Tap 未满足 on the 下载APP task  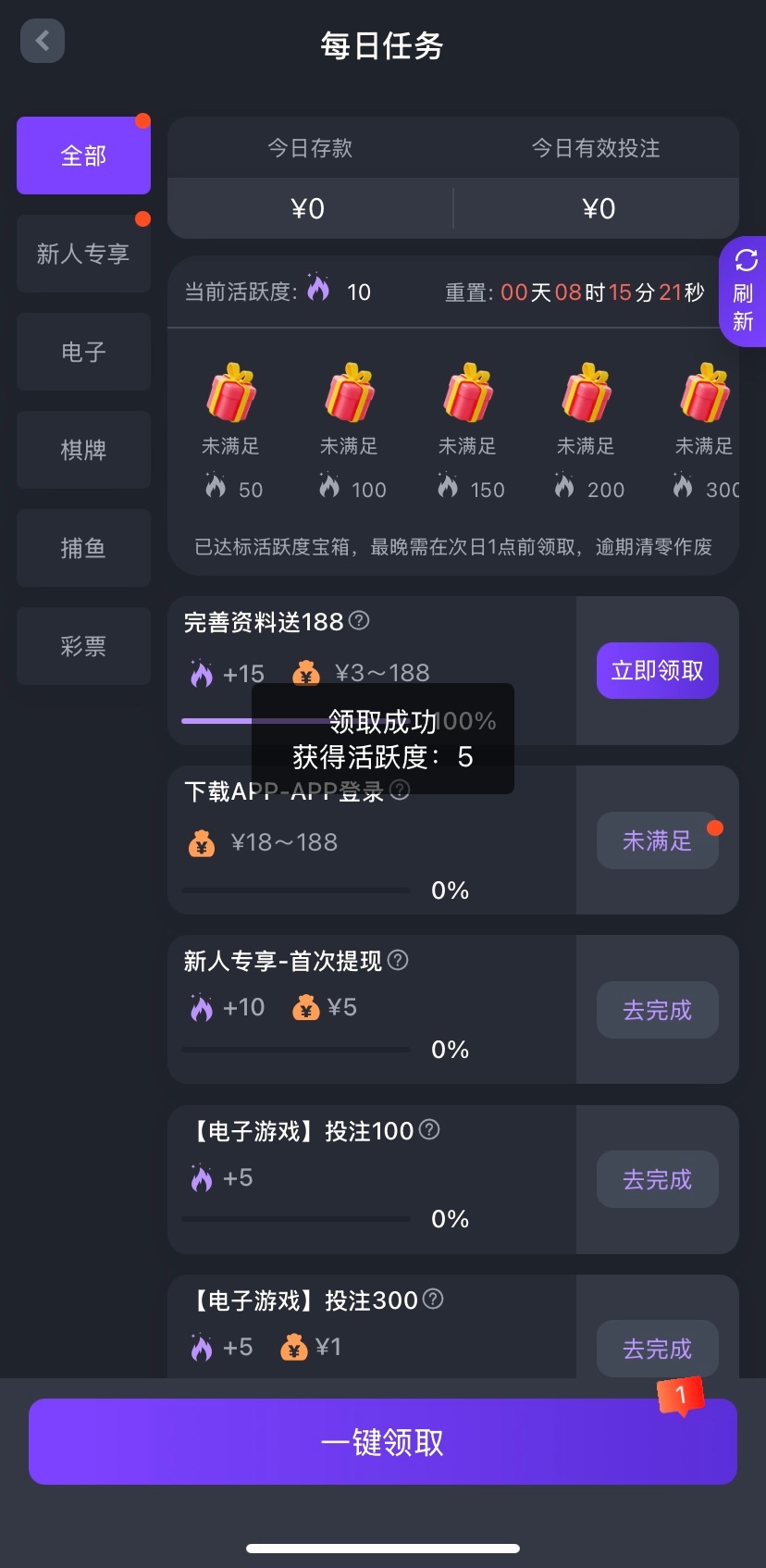click(x=657, y=840)
